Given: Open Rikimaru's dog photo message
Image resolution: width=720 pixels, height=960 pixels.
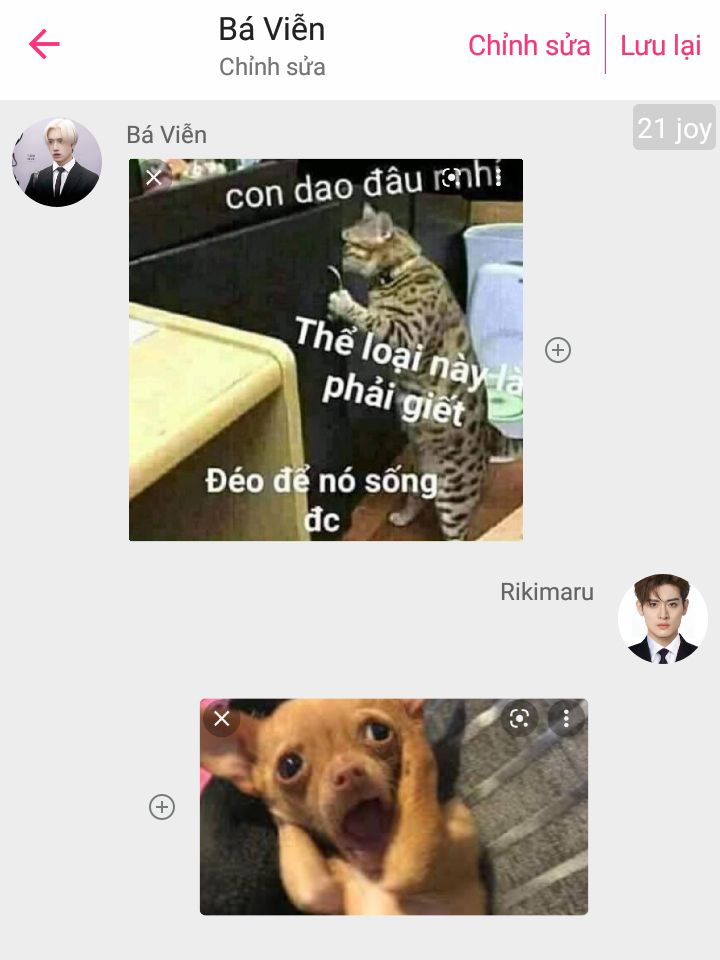Looking at the screenshot, I should pos(394,807).
